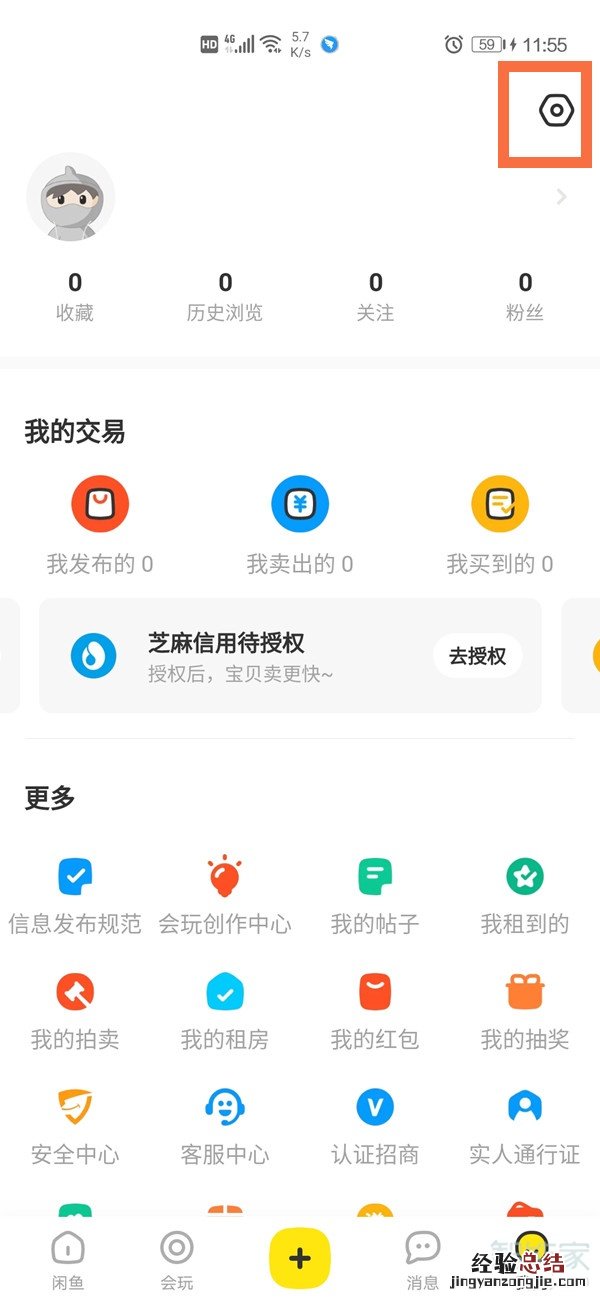Open 会玩创作中心
The height and width of the screenshot is (1300, 600).
[225, 895]
